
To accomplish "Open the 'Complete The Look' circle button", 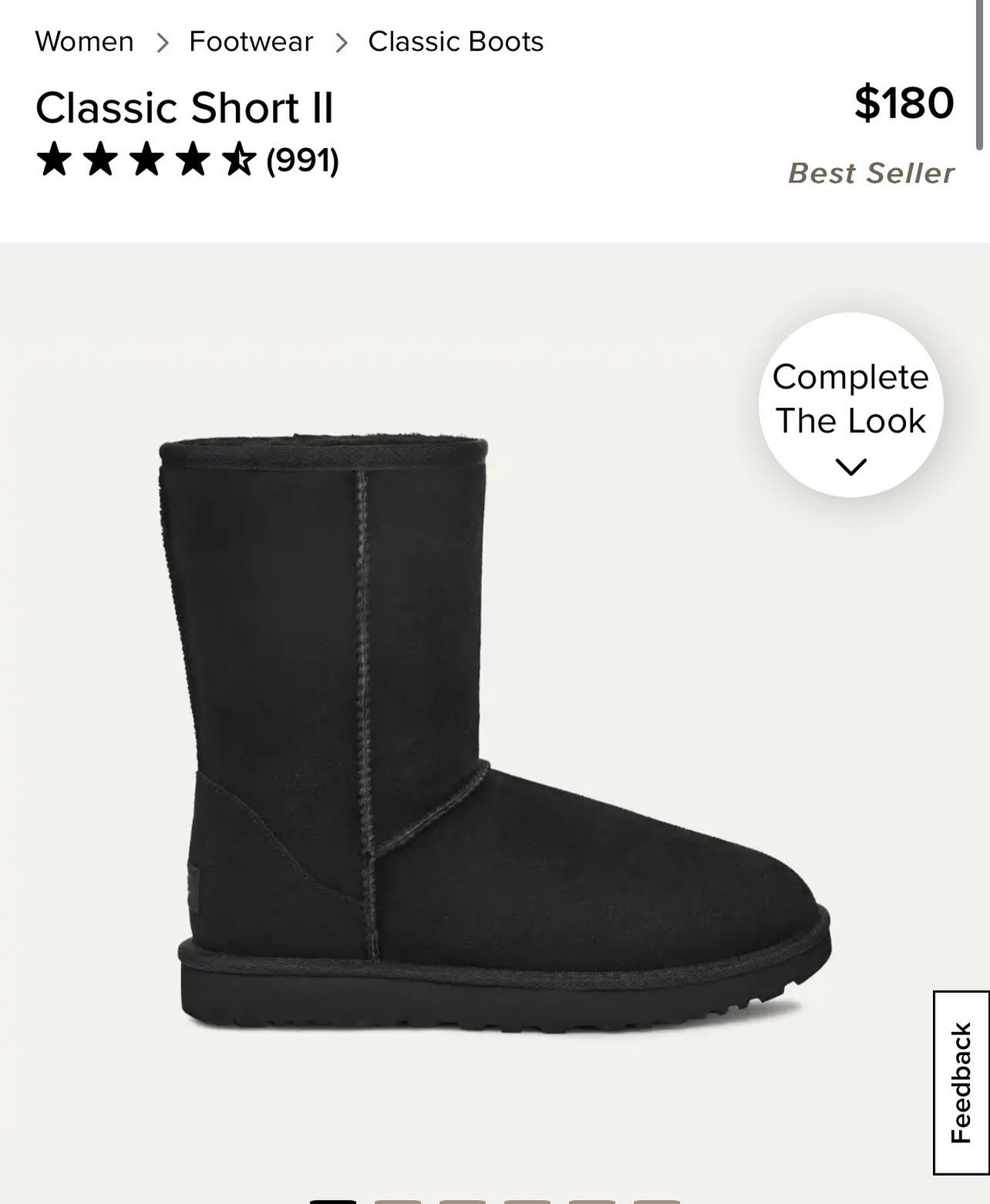I will coord(851,401).
